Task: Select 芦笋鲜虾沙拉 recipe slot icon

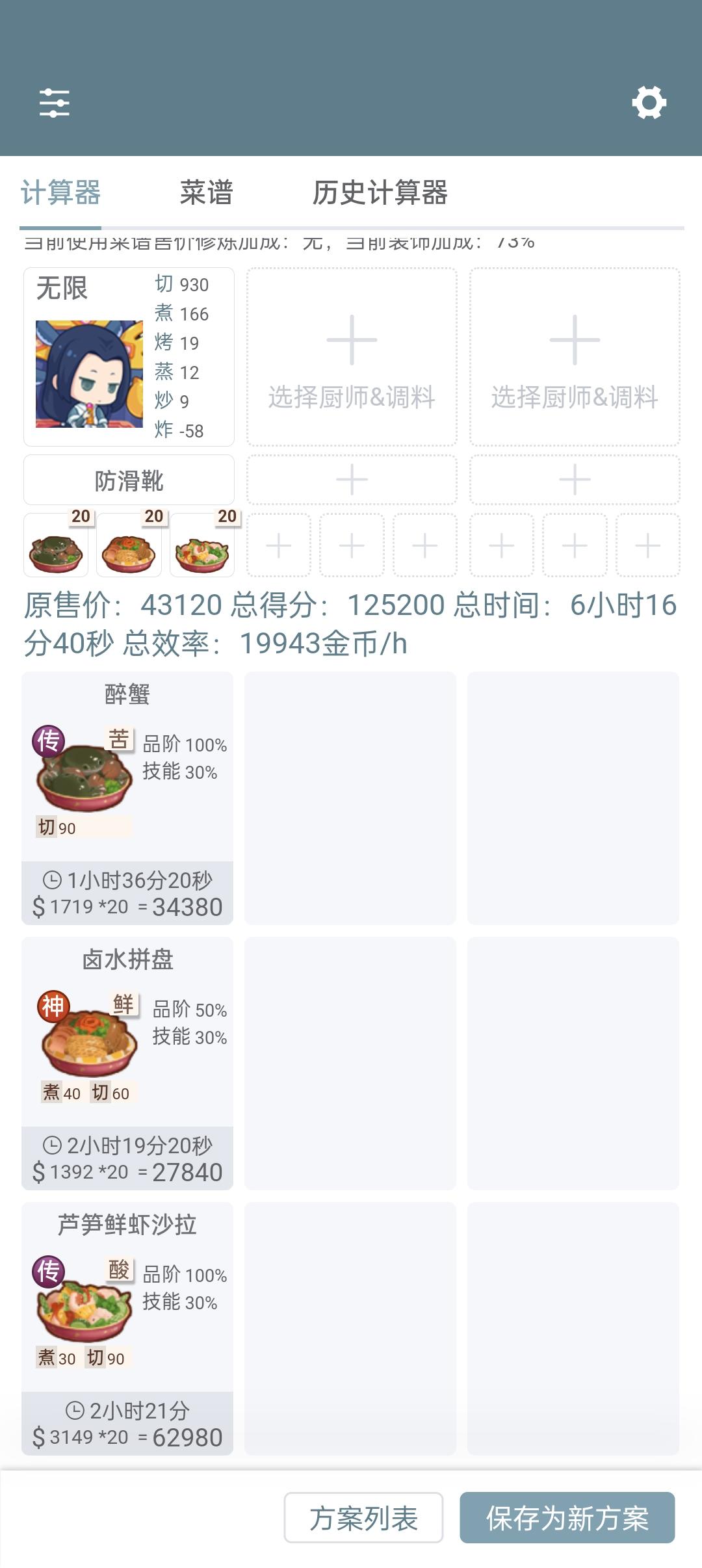Action: (x=202, y=546)
